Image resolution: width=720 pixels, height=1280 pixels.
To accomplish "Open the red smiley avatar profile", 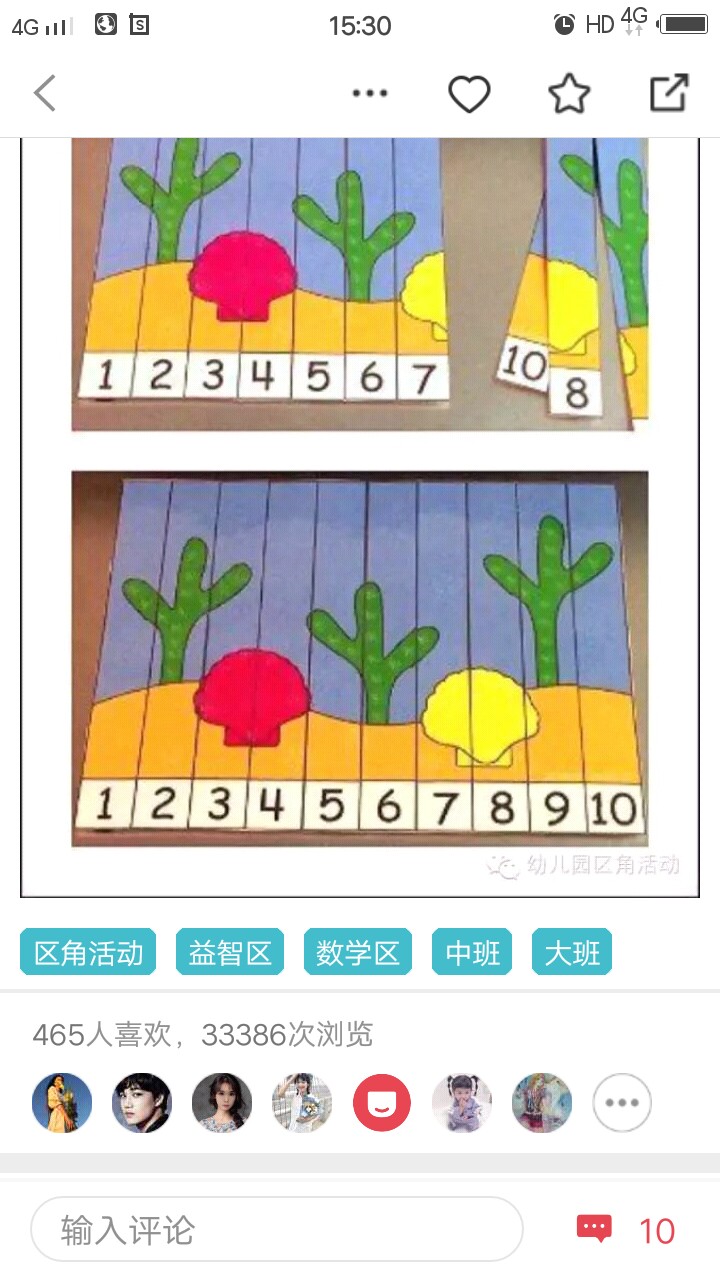I will tap(382, 1103).
